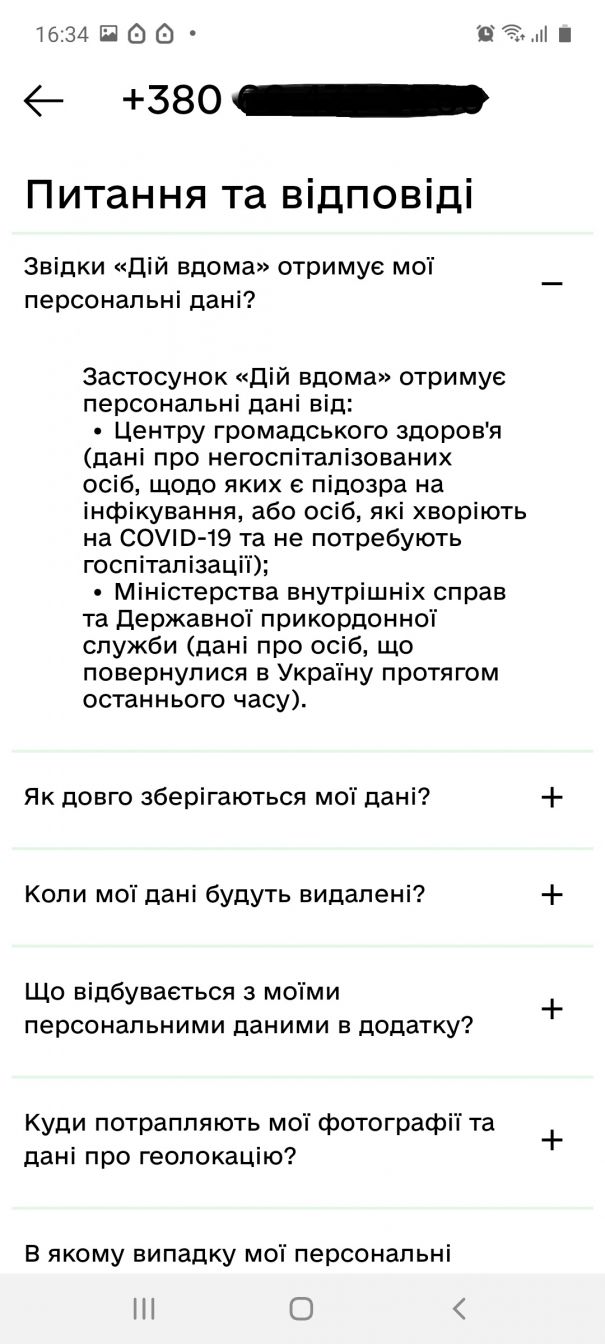Collapse the «Звідки «Дій вдома» отримує мої персональні дані?» answer
Viewport: 605px width, 1344px height.
click(x=551, y=284)
